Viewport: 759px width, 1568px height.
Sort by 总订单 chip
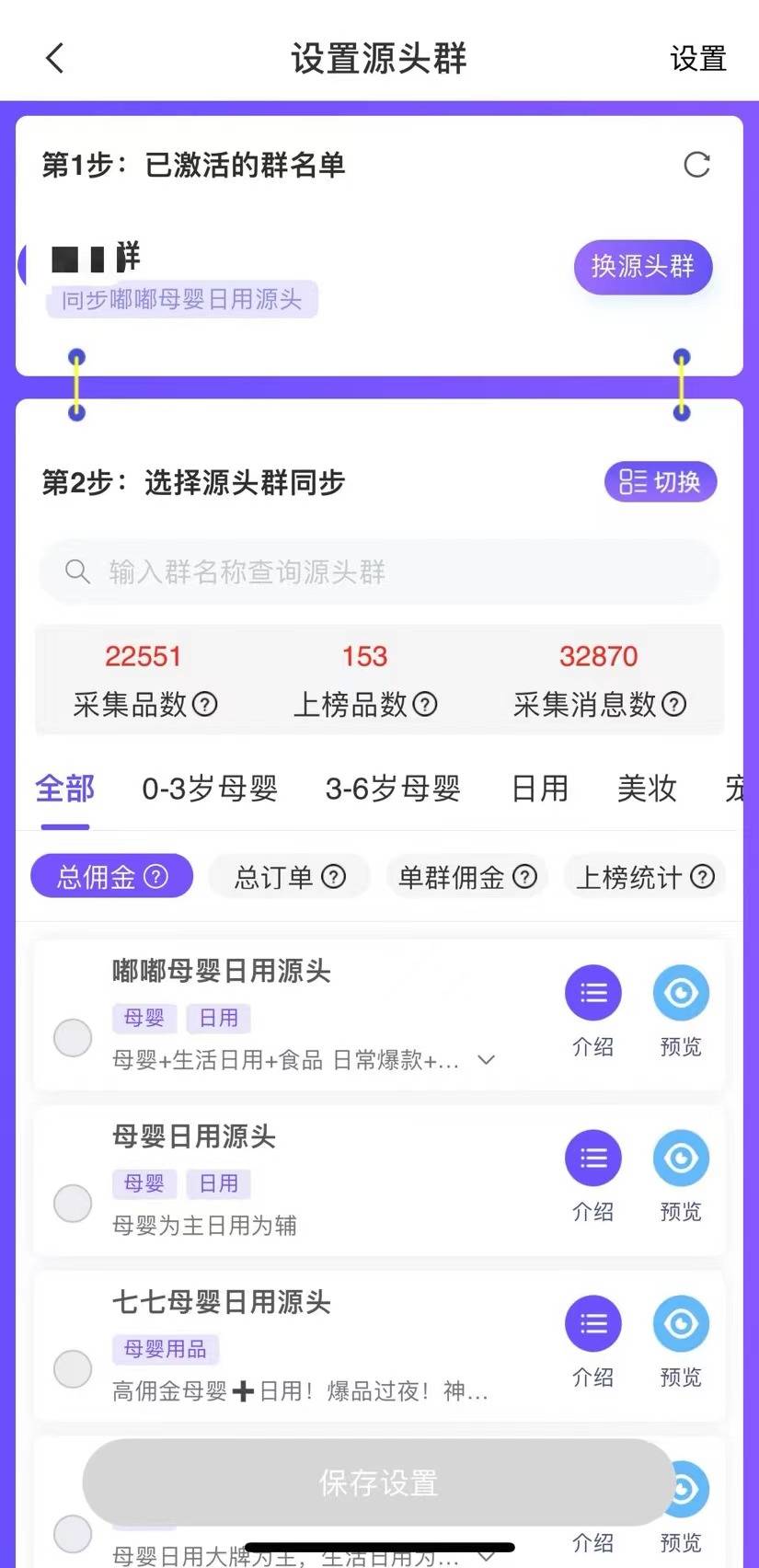coord(289,877)
